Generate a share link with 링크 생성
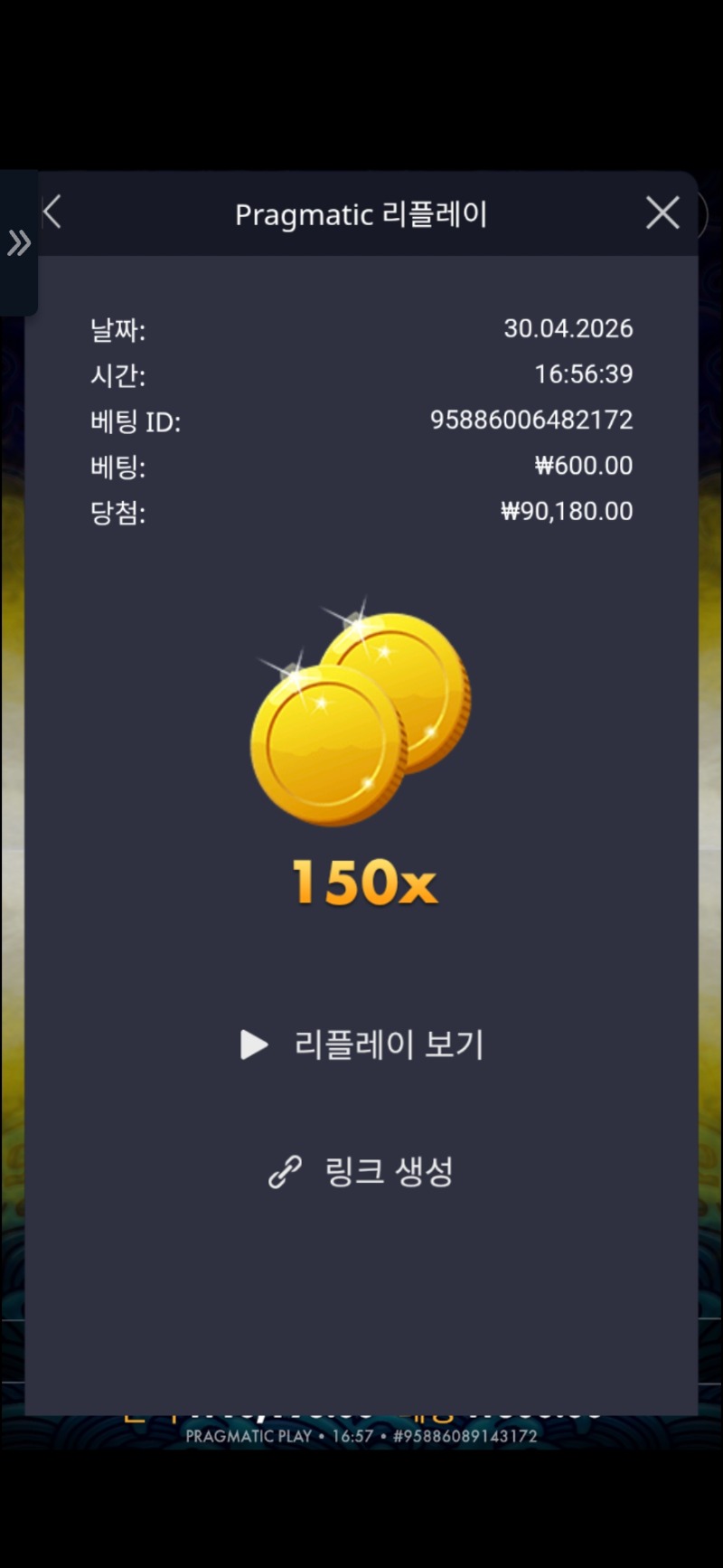Viewport: 723px width, 1568px height. point(361,1172)
